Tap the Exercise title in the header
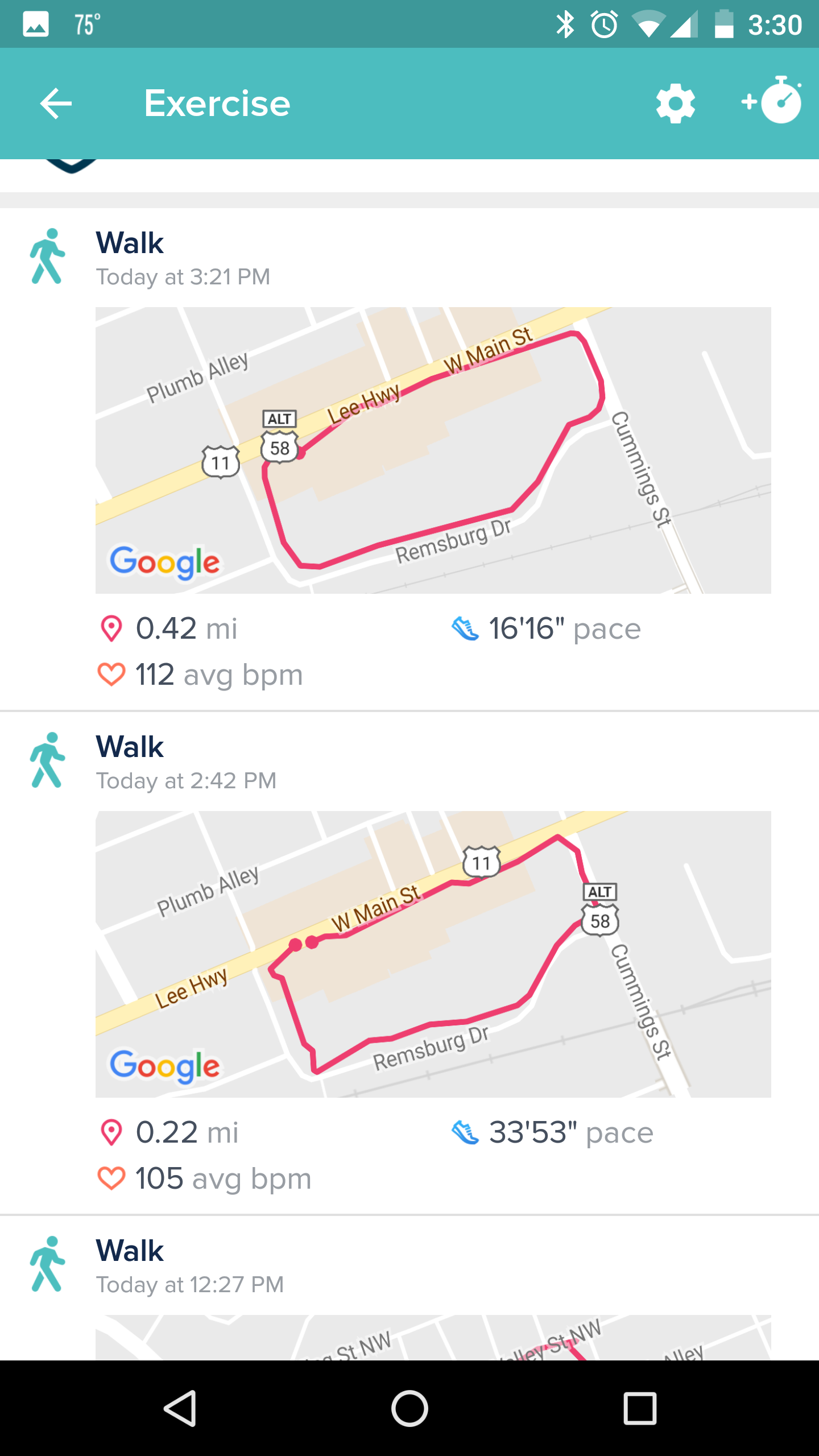Image resolution: width=819 pixels, height=1456 pixels. 217,104
